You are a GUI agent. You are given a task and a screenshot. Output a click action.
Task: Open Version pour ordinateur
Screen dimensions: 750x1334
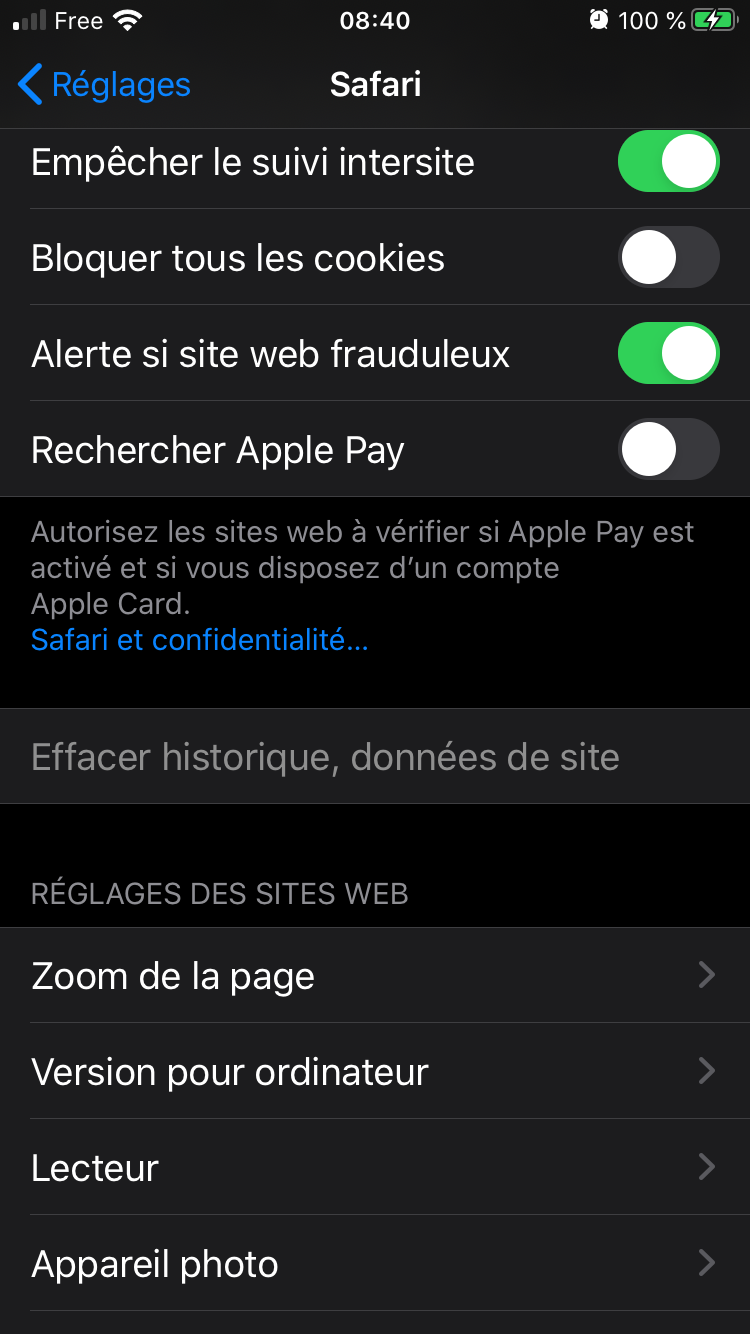click(375, 1071)
